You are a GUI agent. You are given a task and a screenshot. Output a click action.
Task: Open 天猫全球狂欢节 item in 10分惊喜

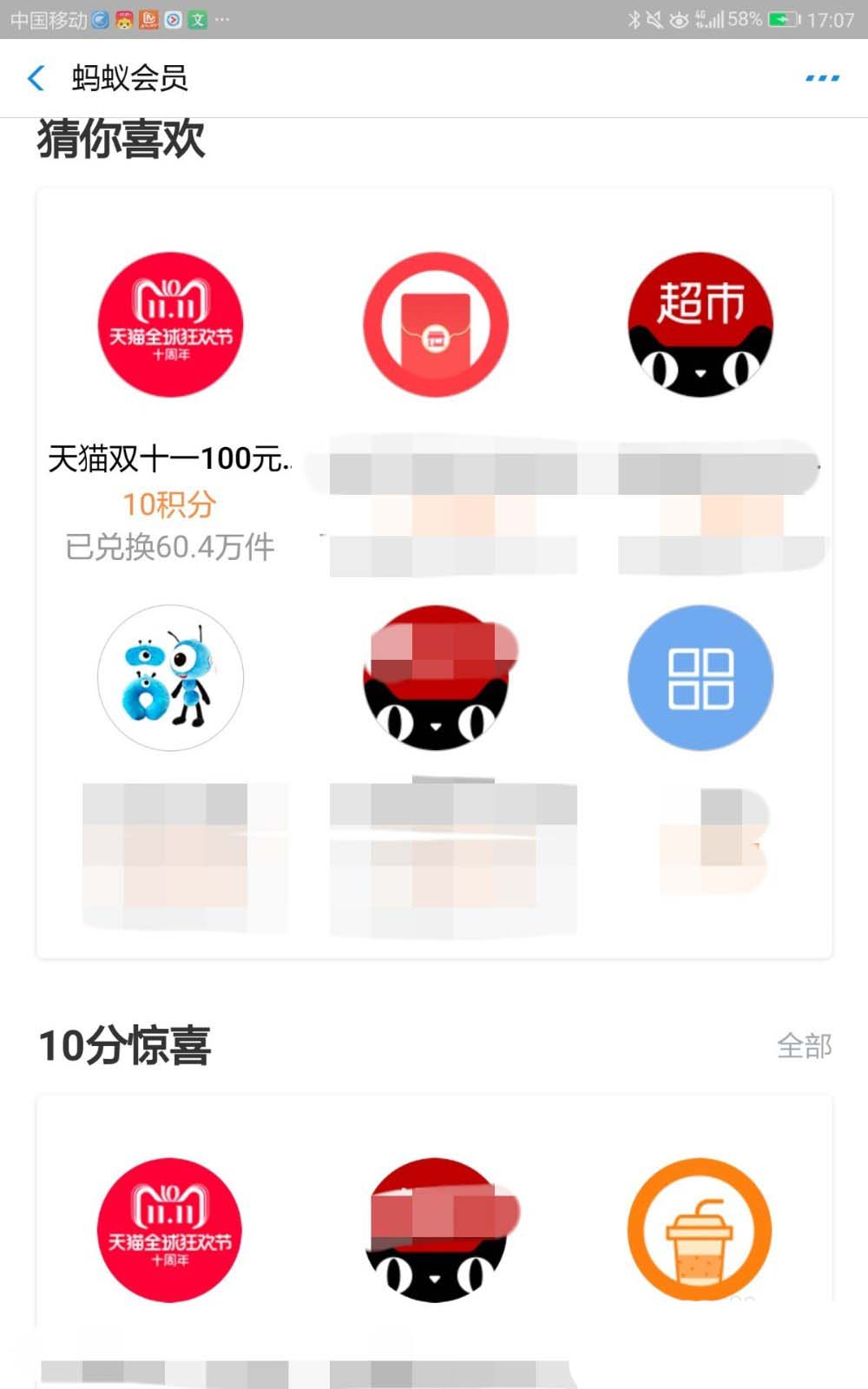170,1228
